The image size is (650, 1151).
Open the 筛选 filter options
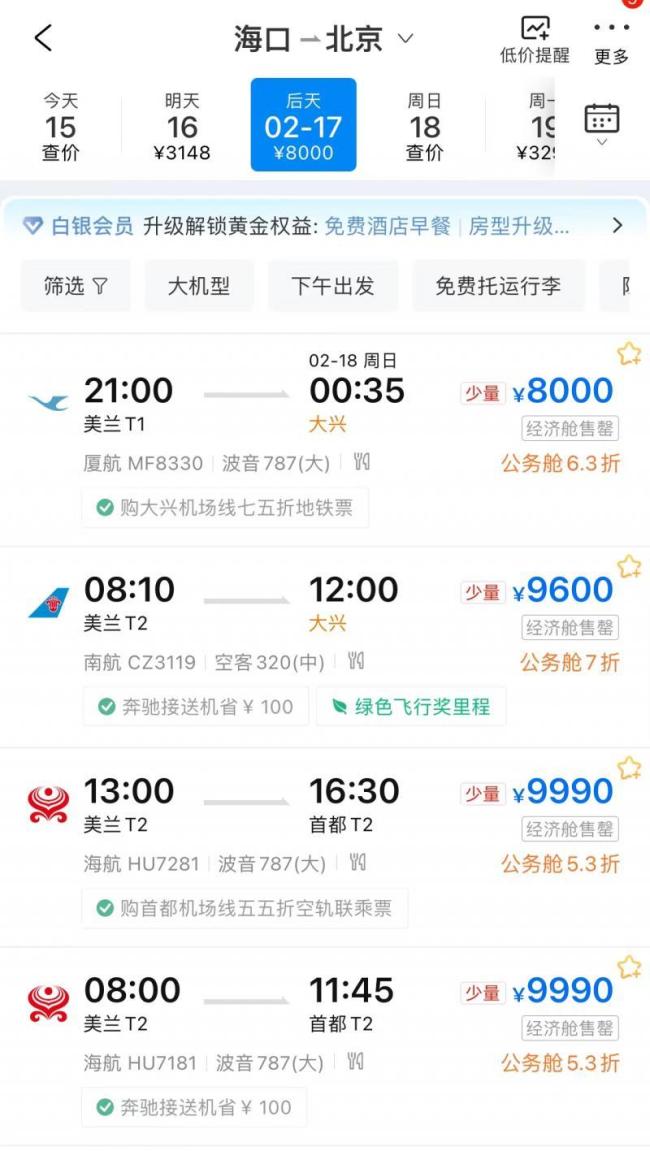point(76,286)
